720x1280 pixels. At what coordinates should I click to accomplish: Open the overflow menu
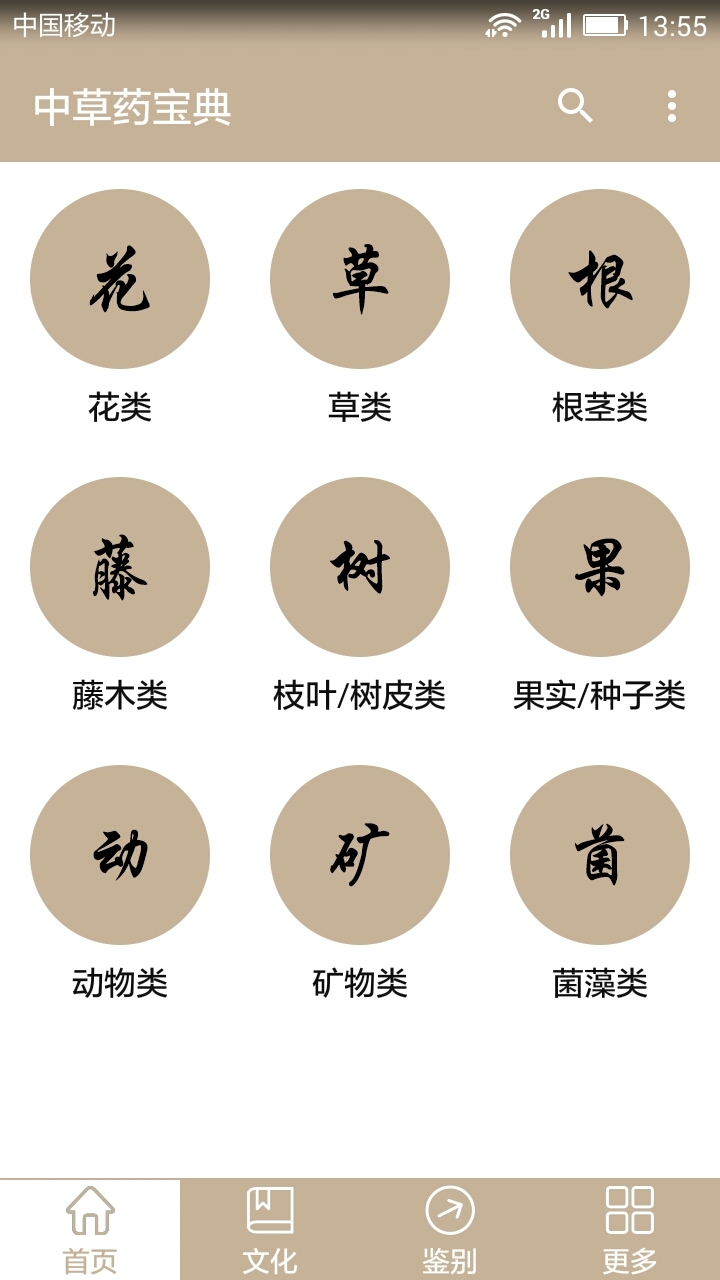coord(671,106)
